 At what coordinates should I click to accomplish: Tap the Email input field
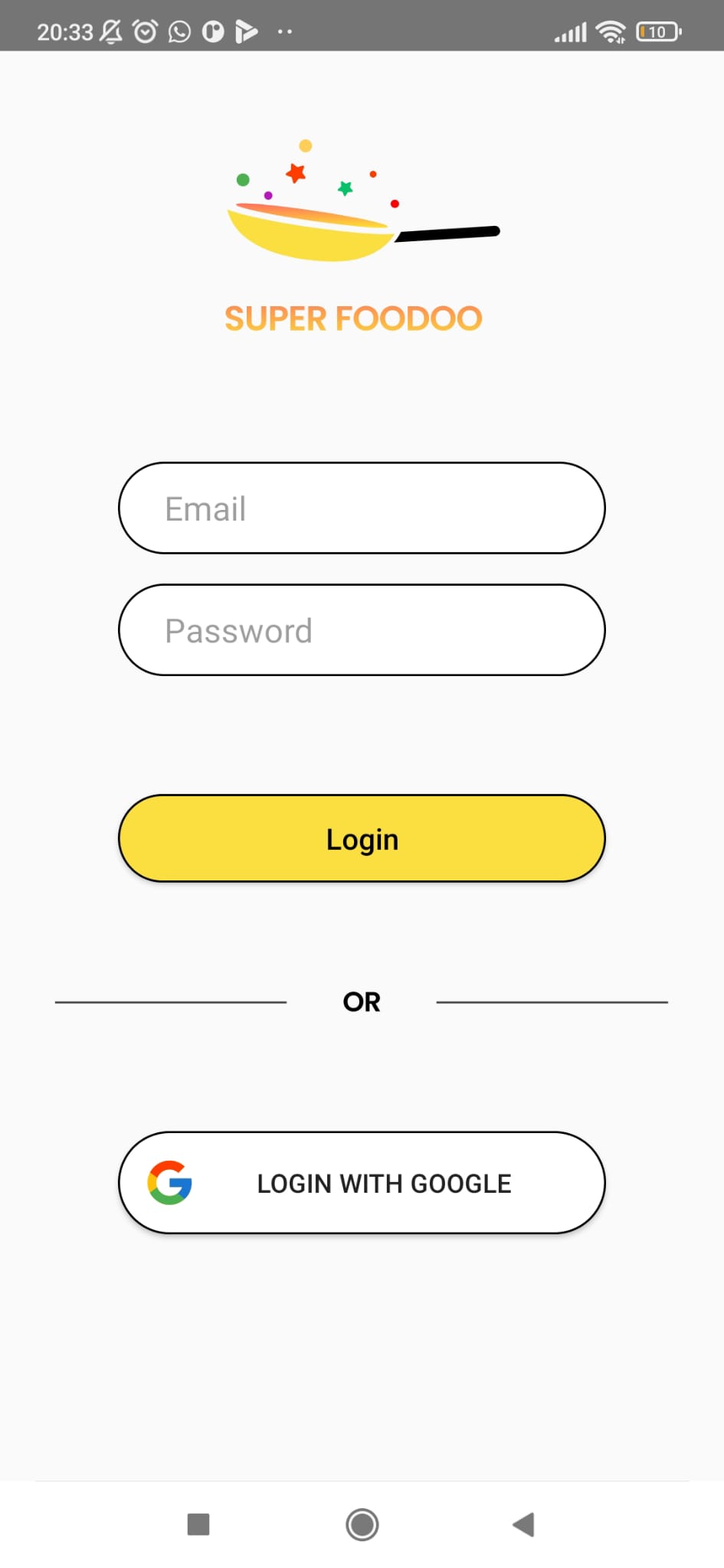(362, 508)
